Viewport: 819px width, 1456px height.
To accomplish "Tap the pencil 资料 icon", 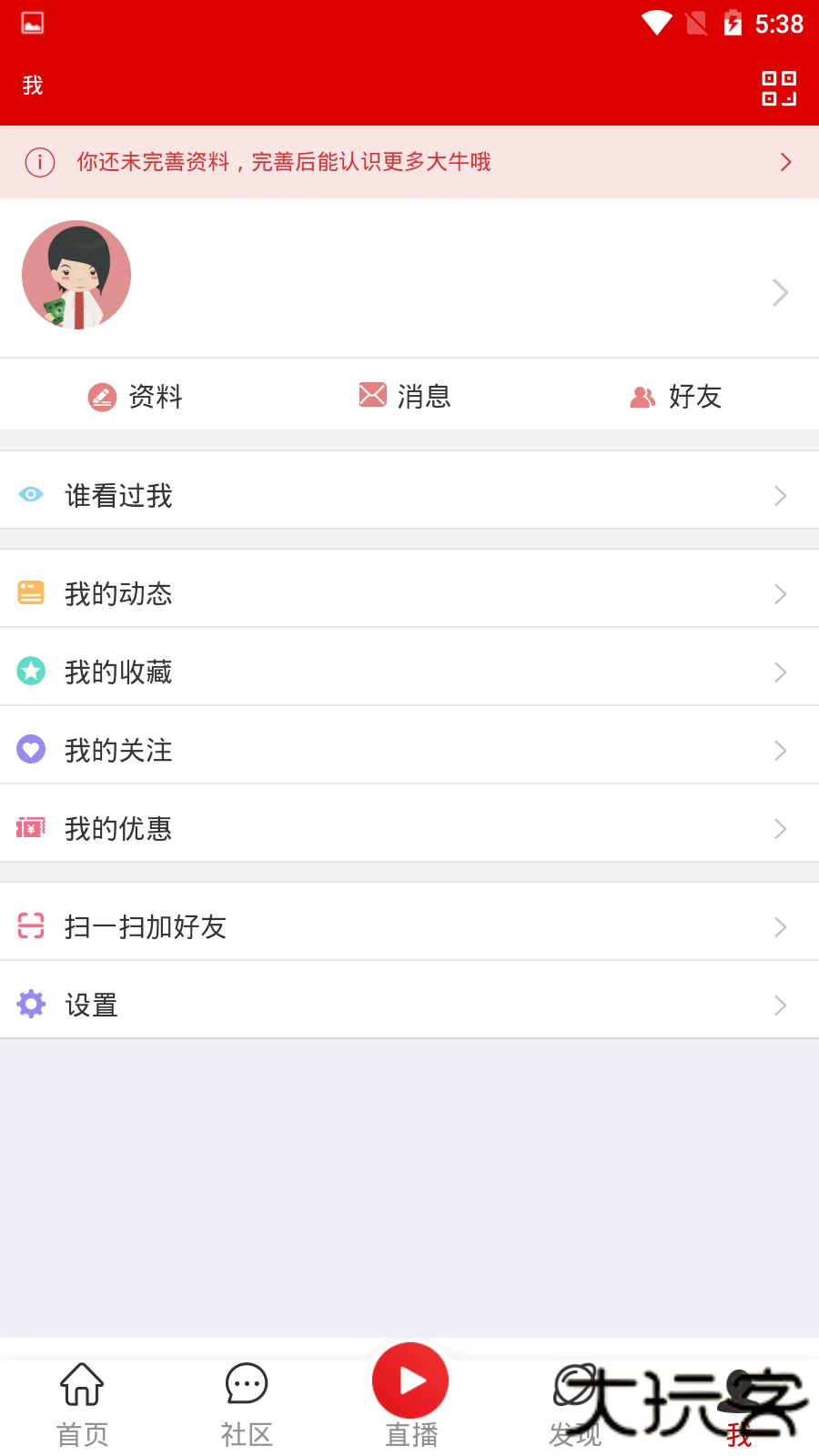I will [x=102, y=395].
